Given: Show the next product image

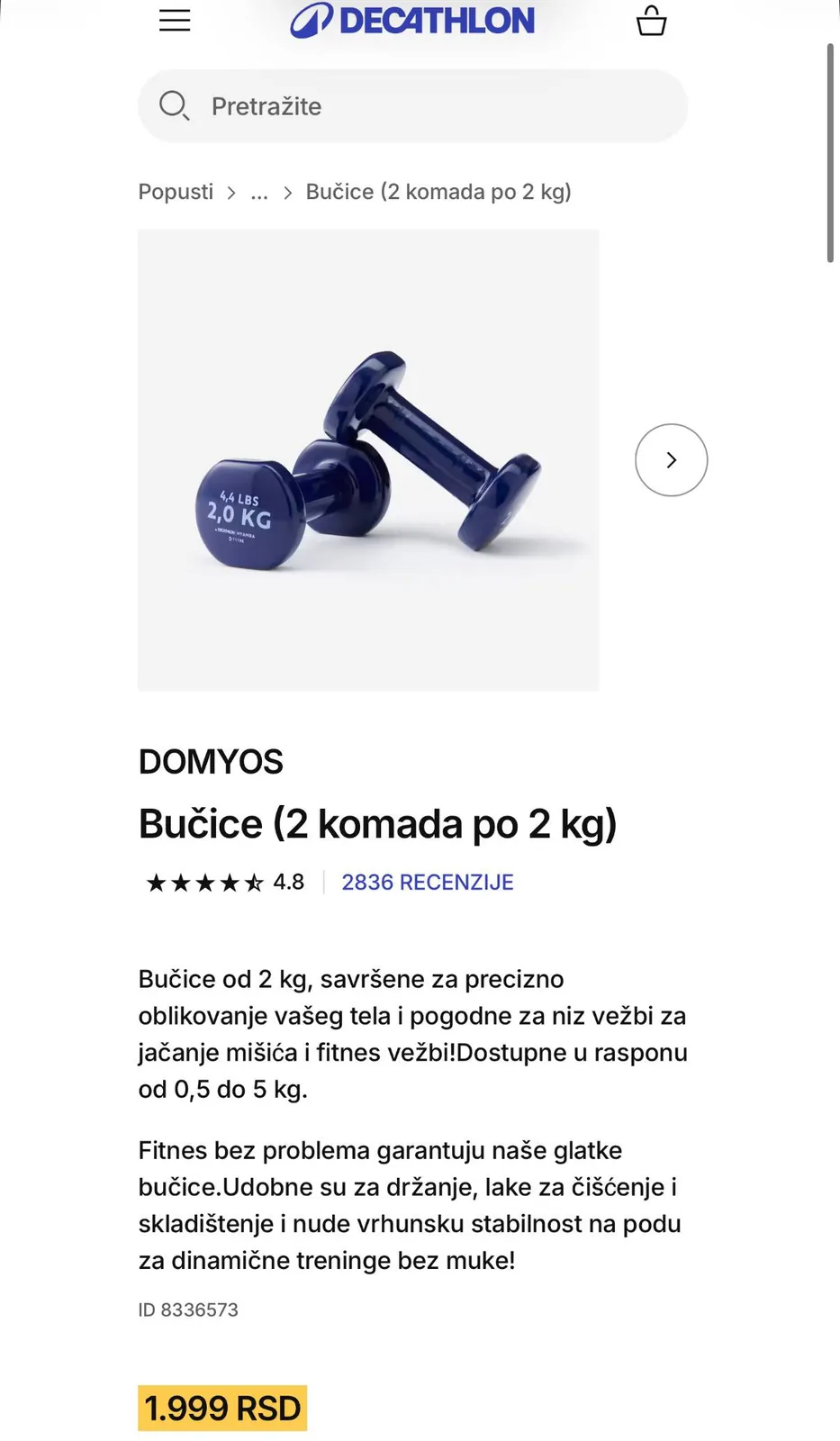Looking at the screenshot, I should [672, 460].
